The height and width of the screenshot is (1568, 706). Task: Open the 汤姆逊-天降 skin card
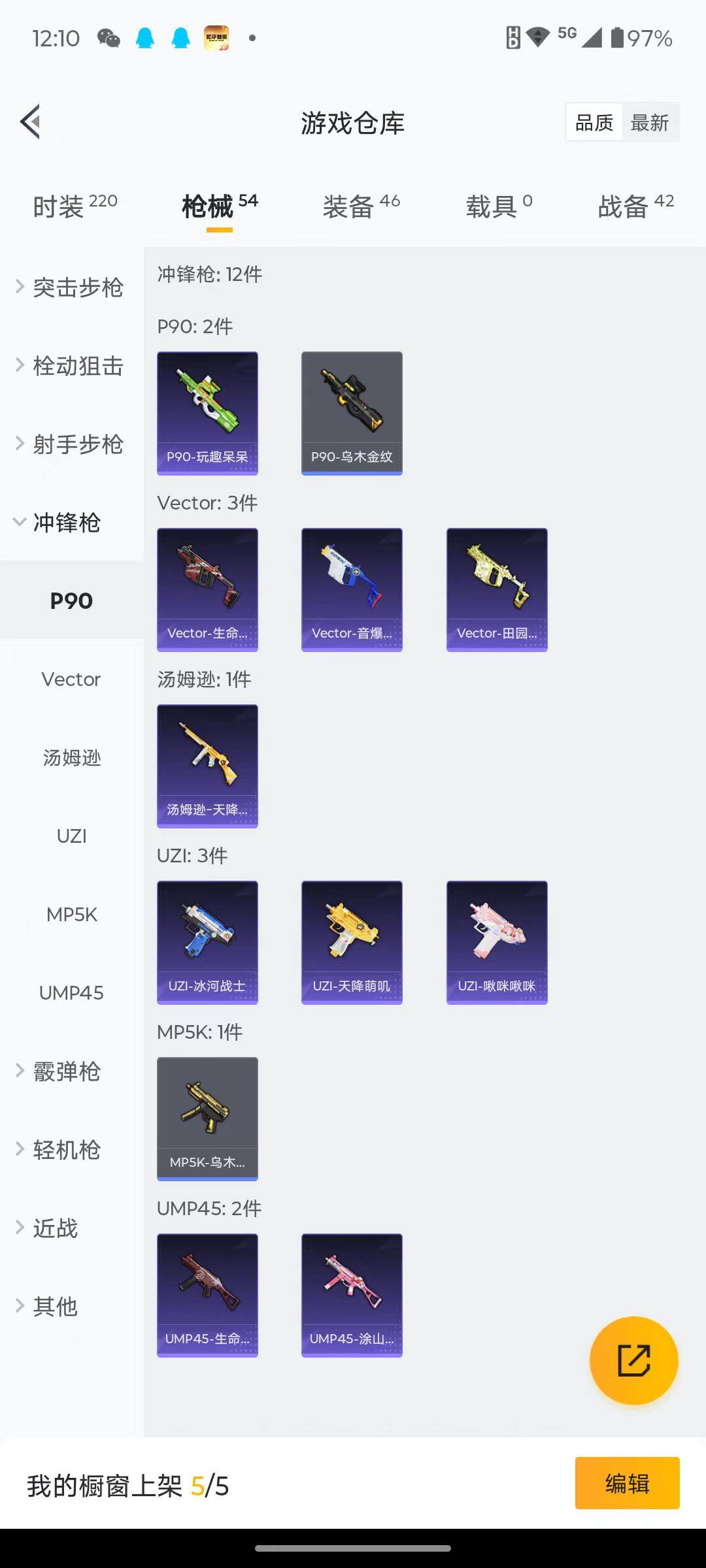[x=207, y=766]
